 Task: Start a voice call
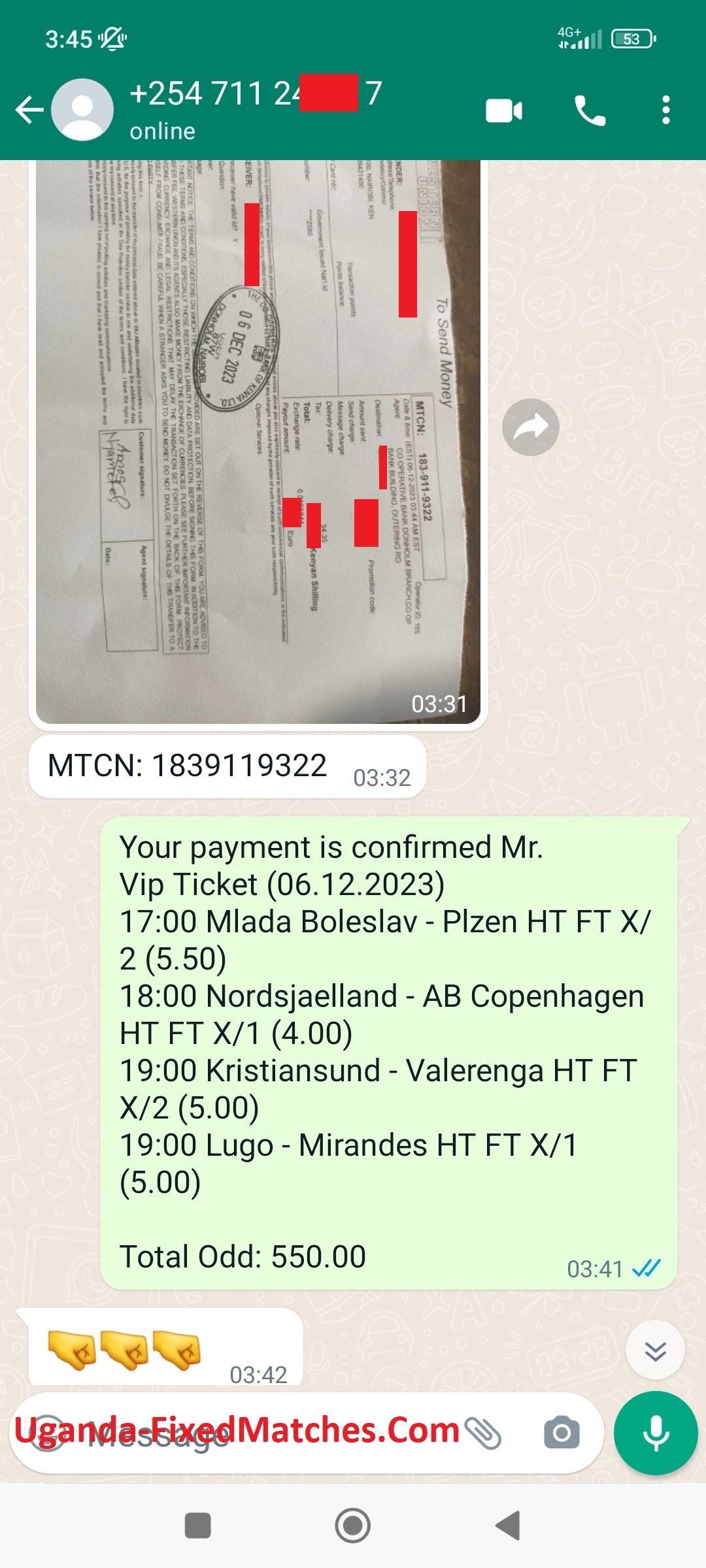click(590, 110)
